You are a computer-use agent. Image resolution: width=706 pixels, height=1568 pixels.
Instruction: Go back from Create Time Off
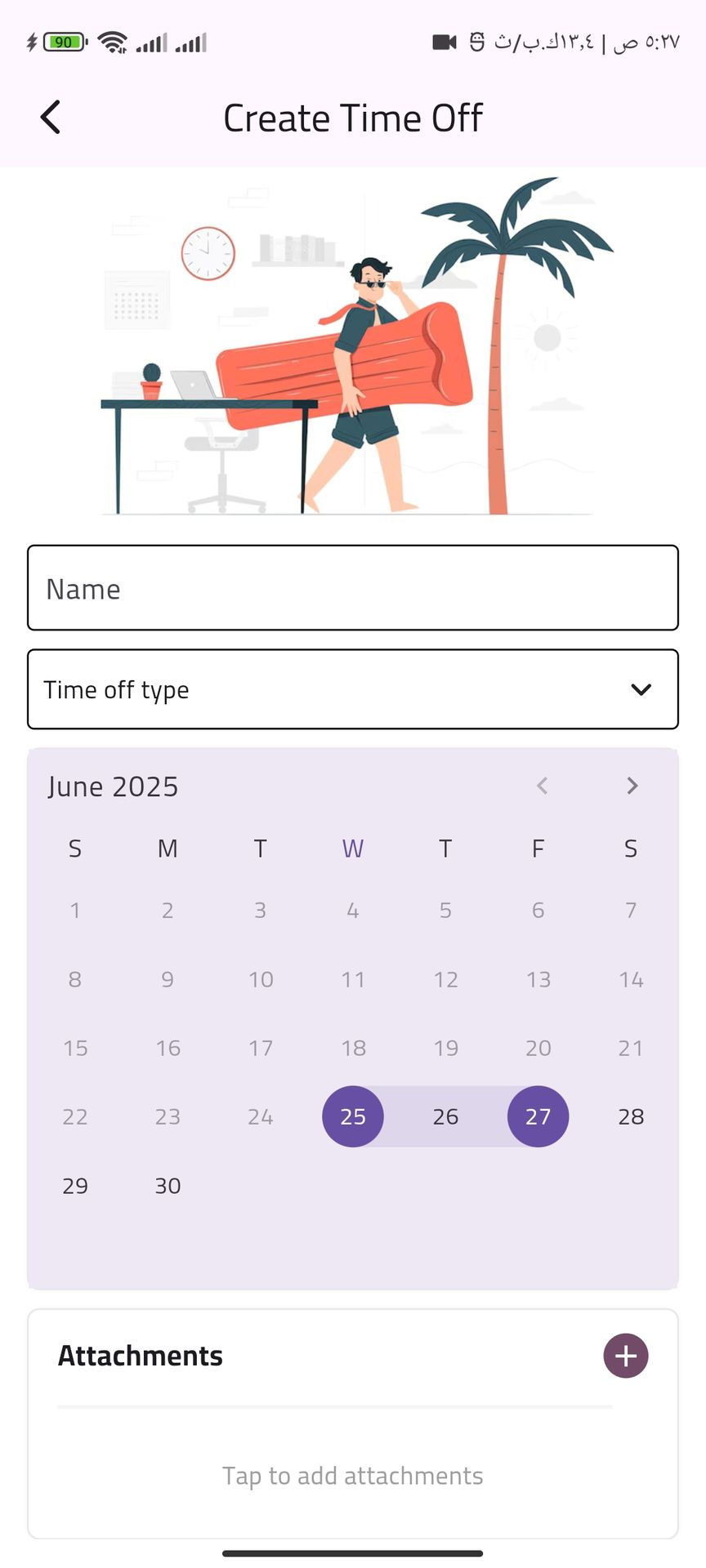51,118
